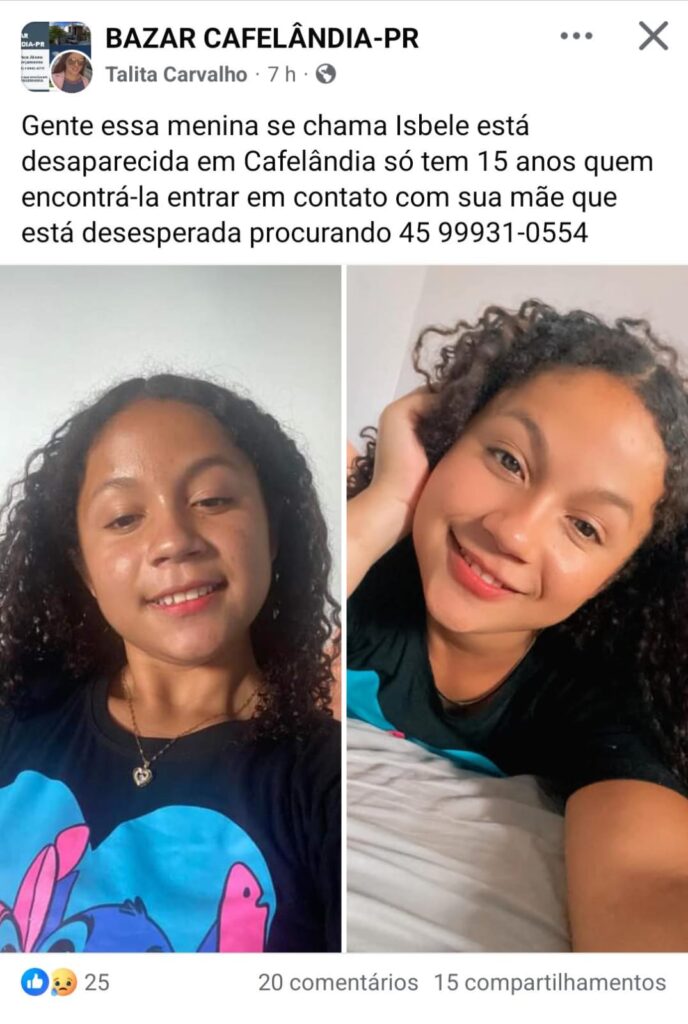Open Talita Carvalho's profile
Image resolution: width=688 pixels, height=1024 pixels.
178,74
